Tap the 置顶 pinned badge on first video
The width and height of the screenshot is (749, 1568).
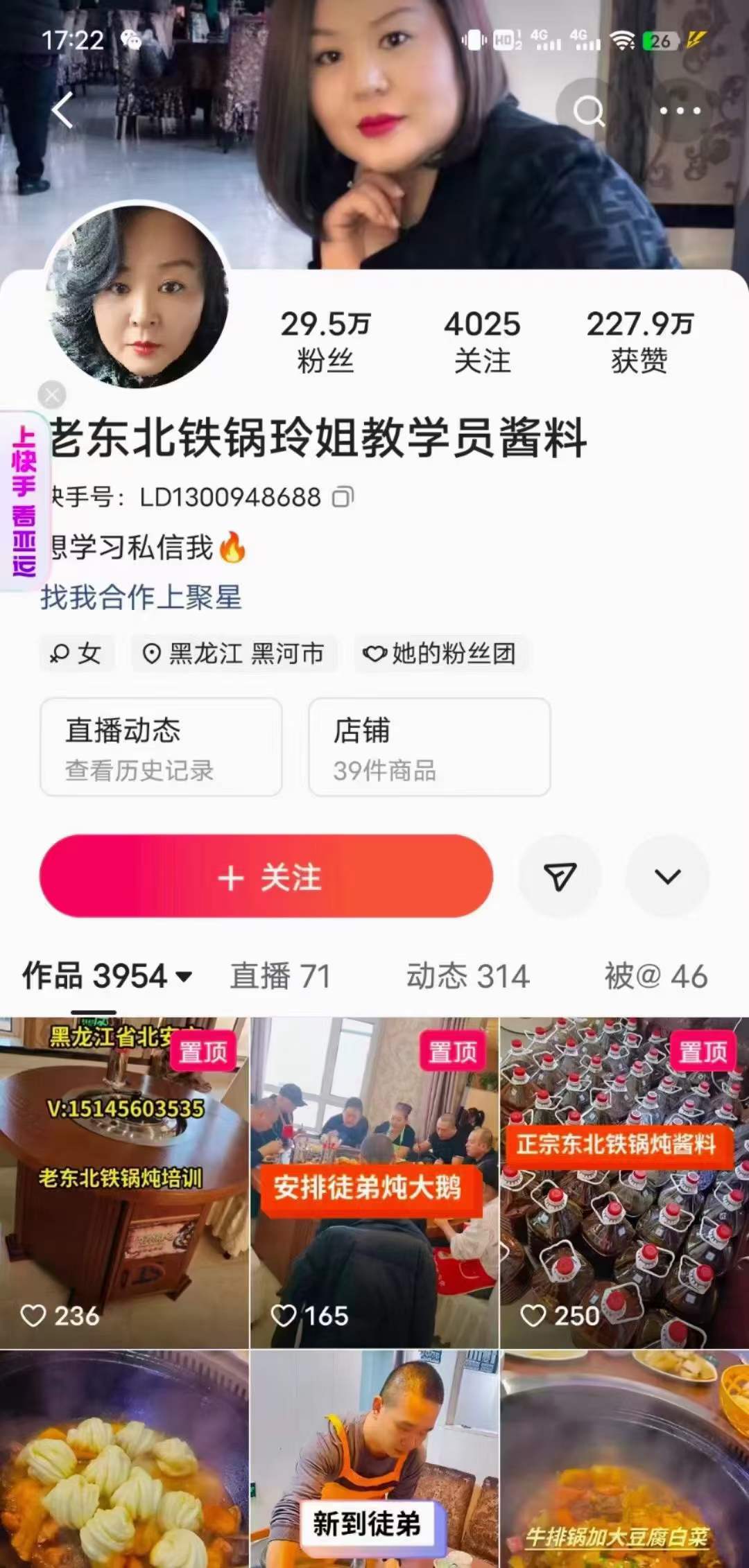203,1052
